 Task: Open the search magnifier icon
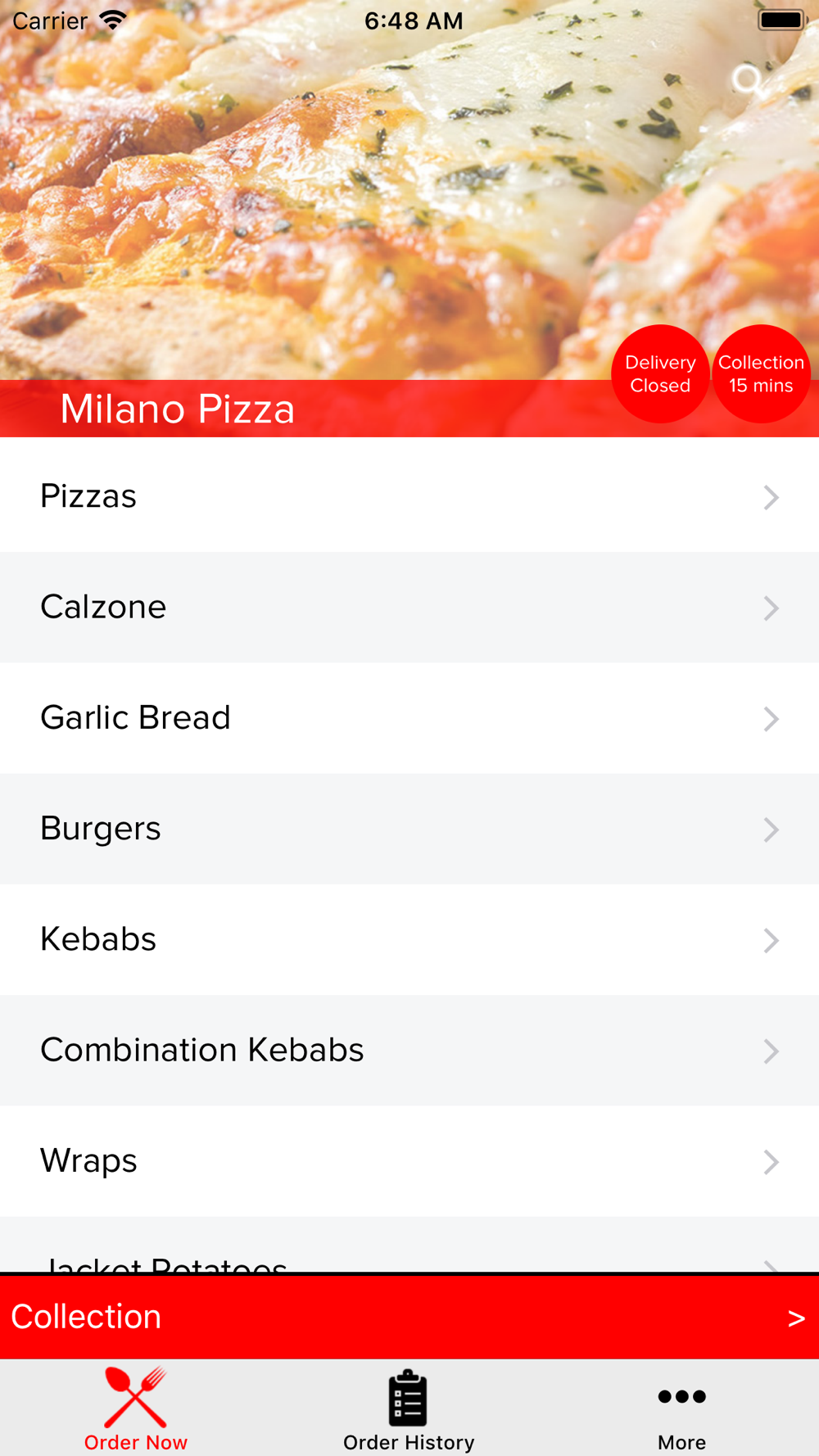[748, 80]
